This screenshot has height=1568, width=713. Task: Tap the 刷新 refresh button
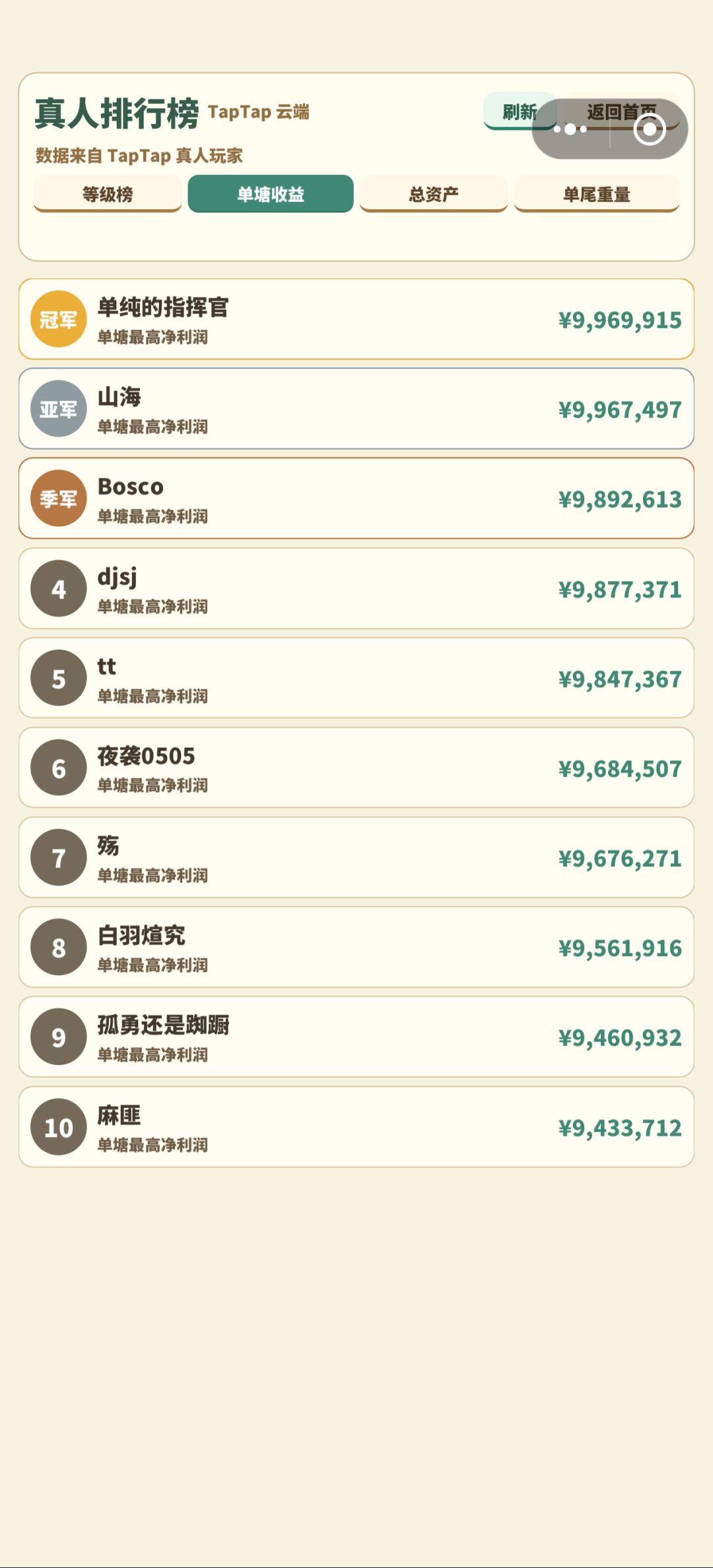pyautogui.click(x=520, y=112)
